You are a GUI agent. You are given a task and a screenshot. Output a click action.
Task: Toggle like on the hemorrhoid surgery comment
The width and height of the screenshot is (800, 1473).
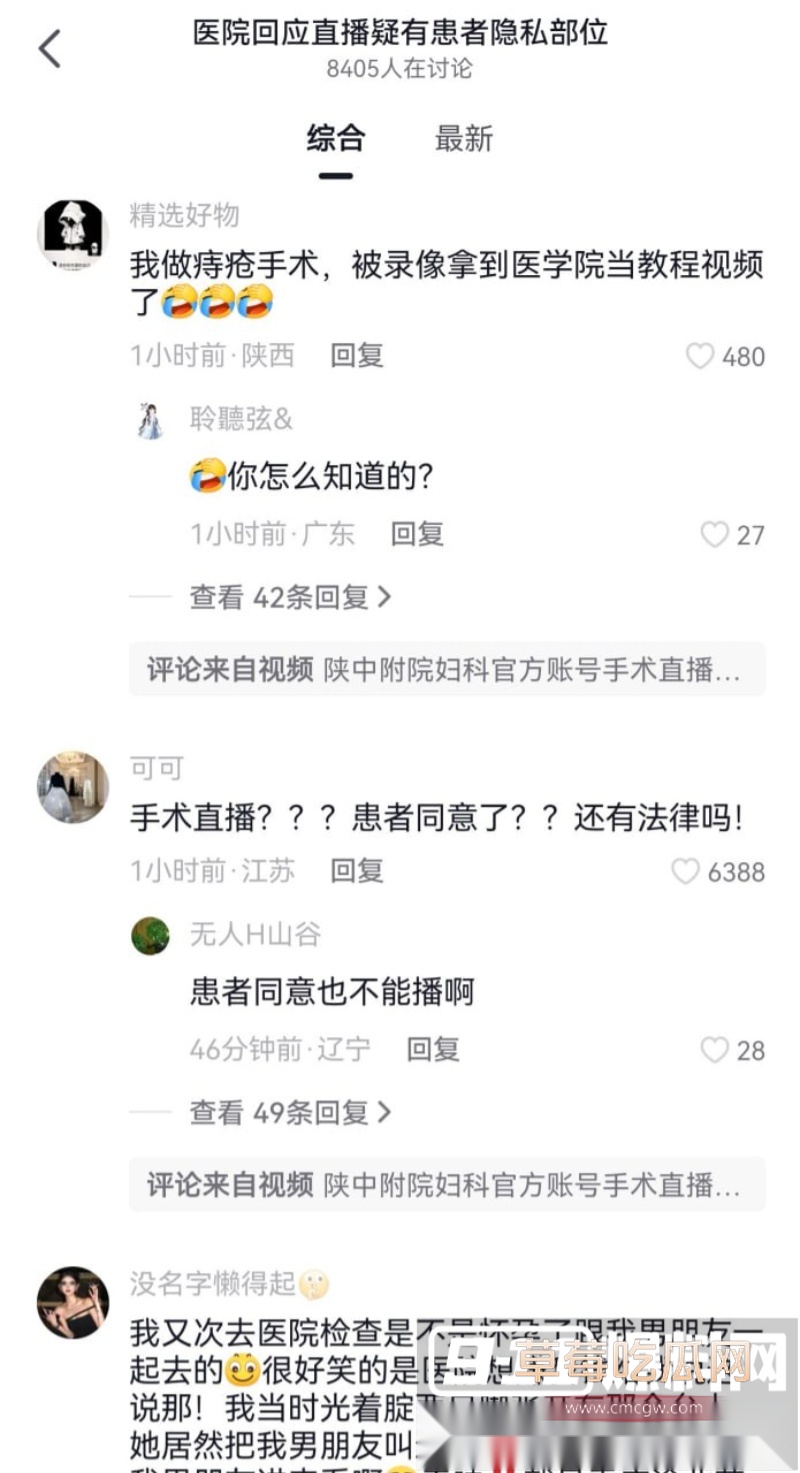tap(700, 357)
